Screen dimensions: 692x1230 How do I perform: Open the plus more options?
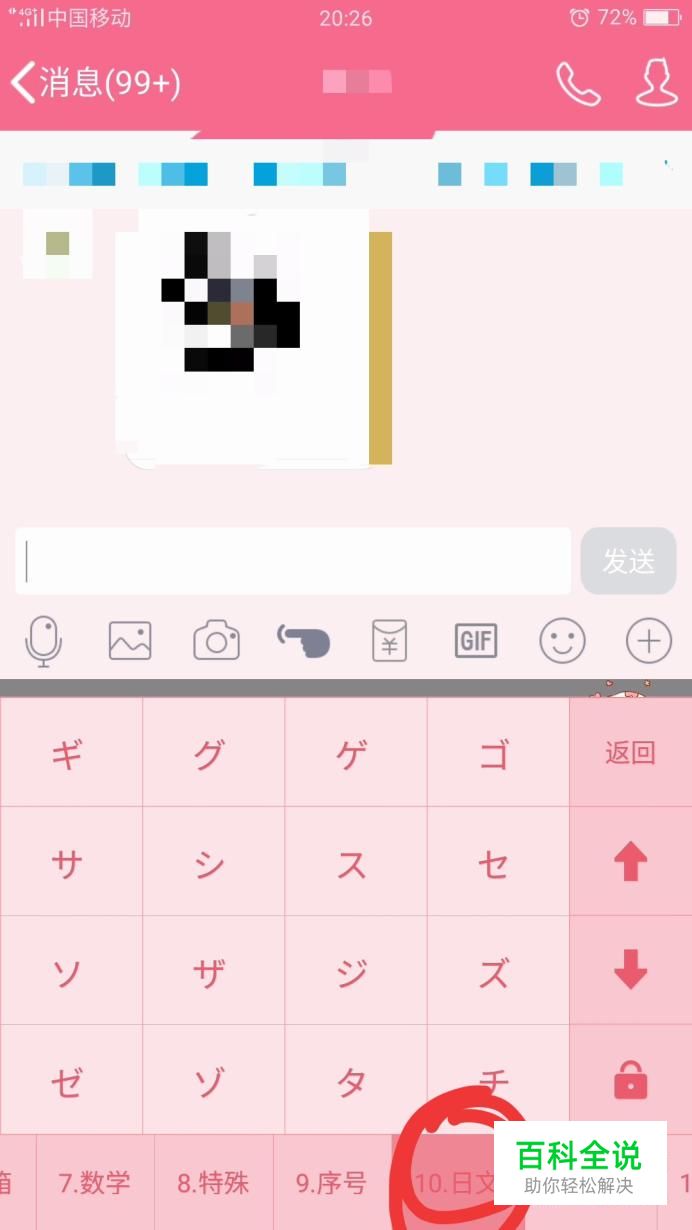coord(649,641)
